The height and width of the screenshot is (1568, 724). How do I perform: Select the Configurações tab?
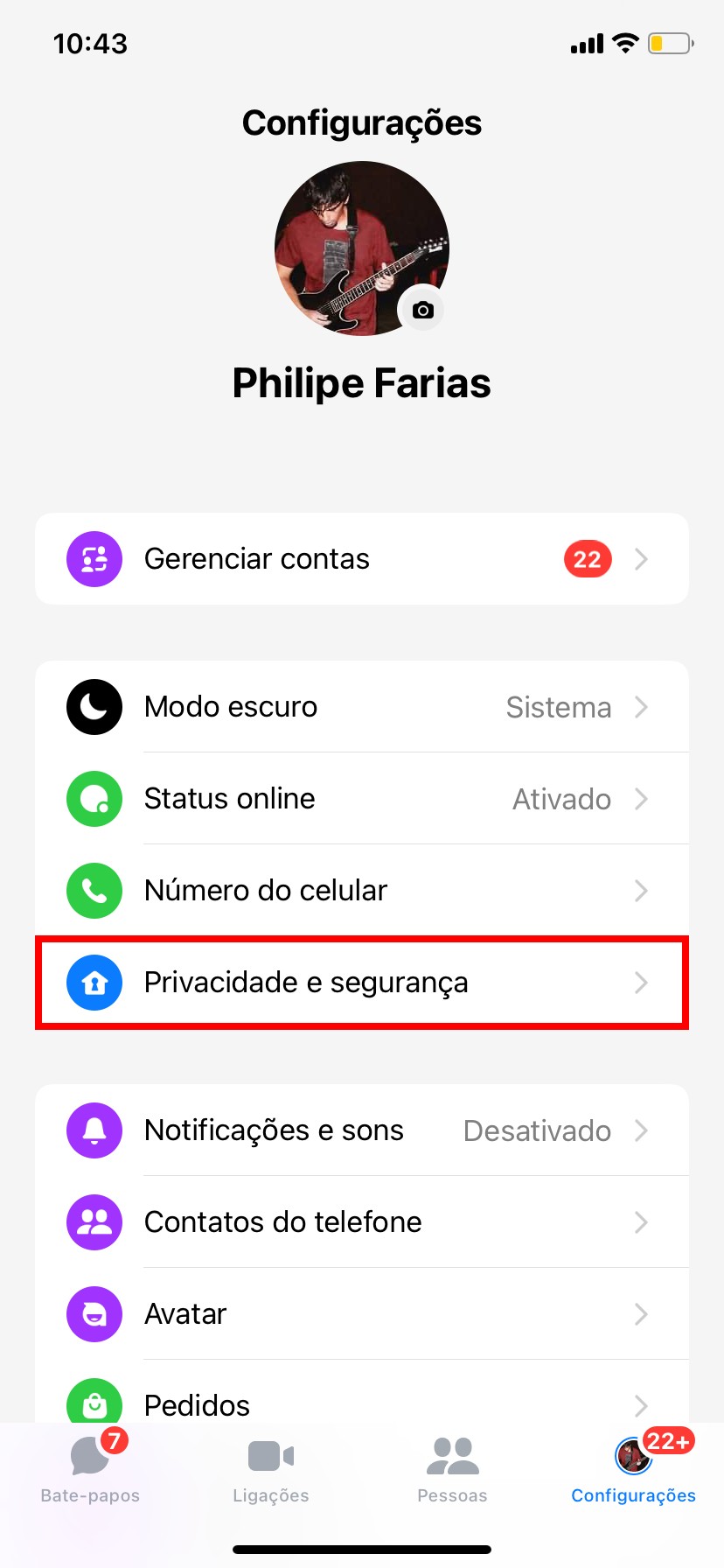pos(633,1470)
